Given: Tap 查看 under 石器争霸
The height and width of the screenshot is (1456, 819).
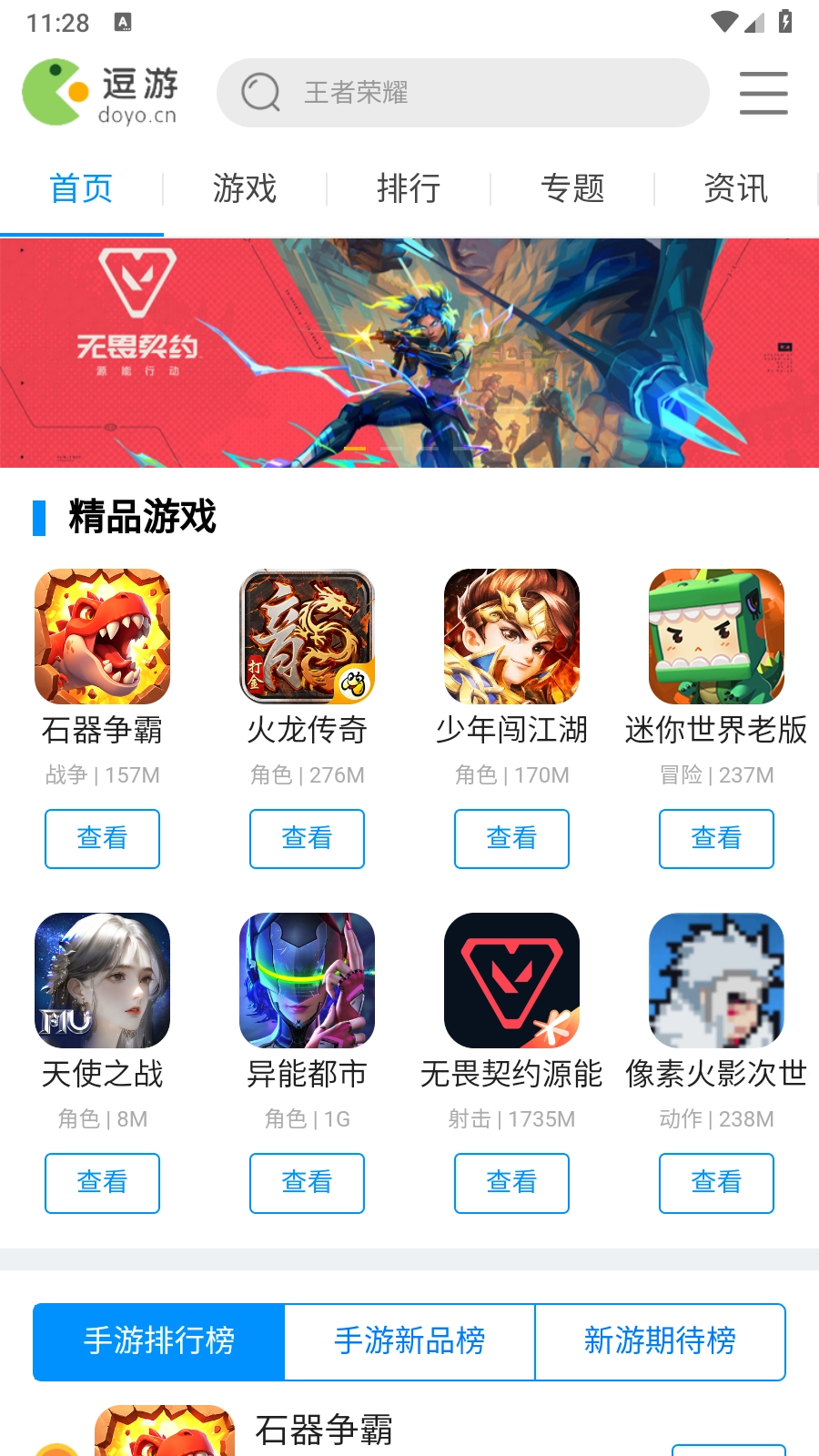Looking at the screenshot, I should [x=102, y=838].
